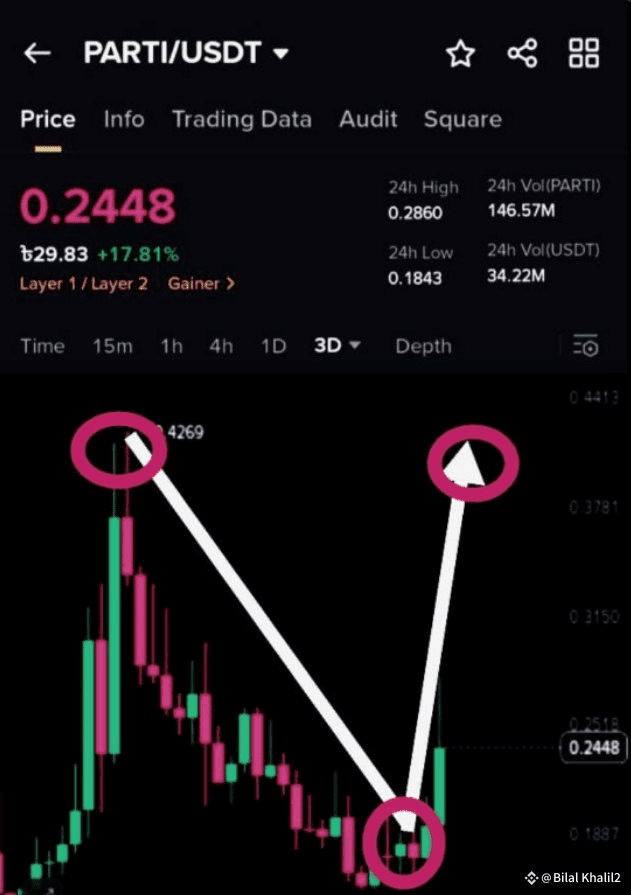Open the PARTI/USDT pair dropdown

pyautogui.click(x=281, y=53)
